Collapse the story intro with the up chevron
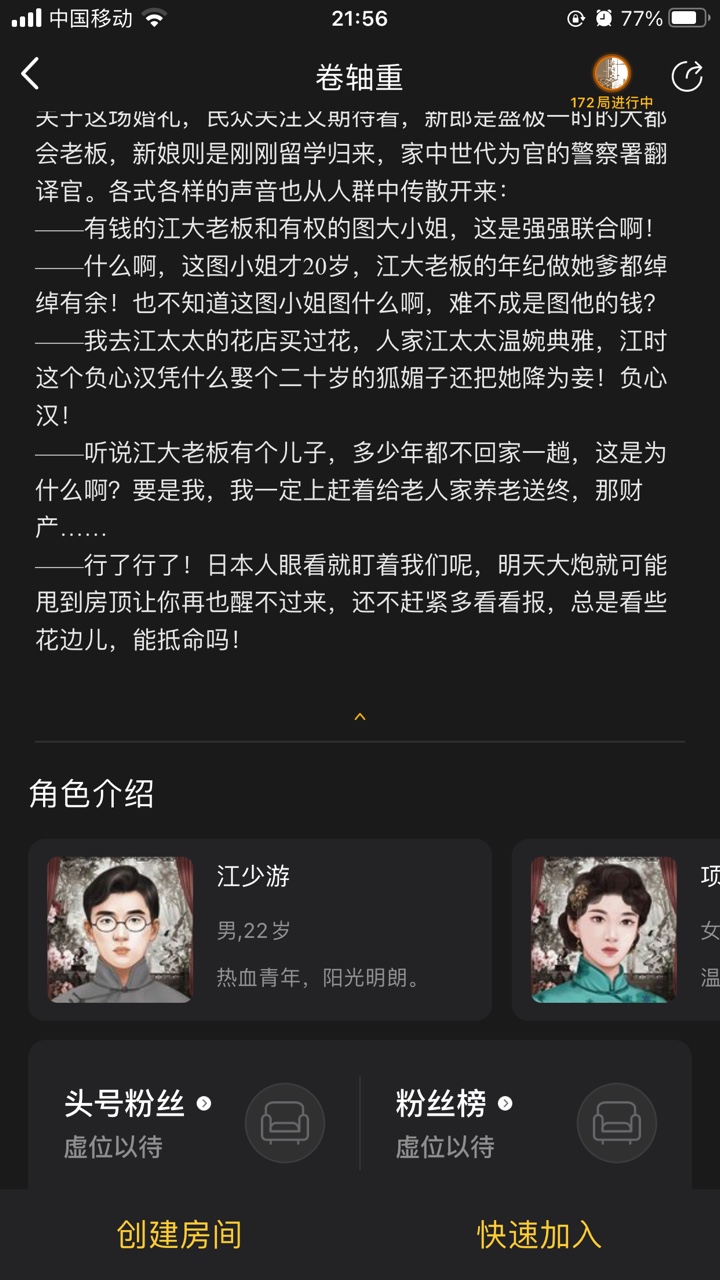This screenshot has width=720, height=1280. 360,716
